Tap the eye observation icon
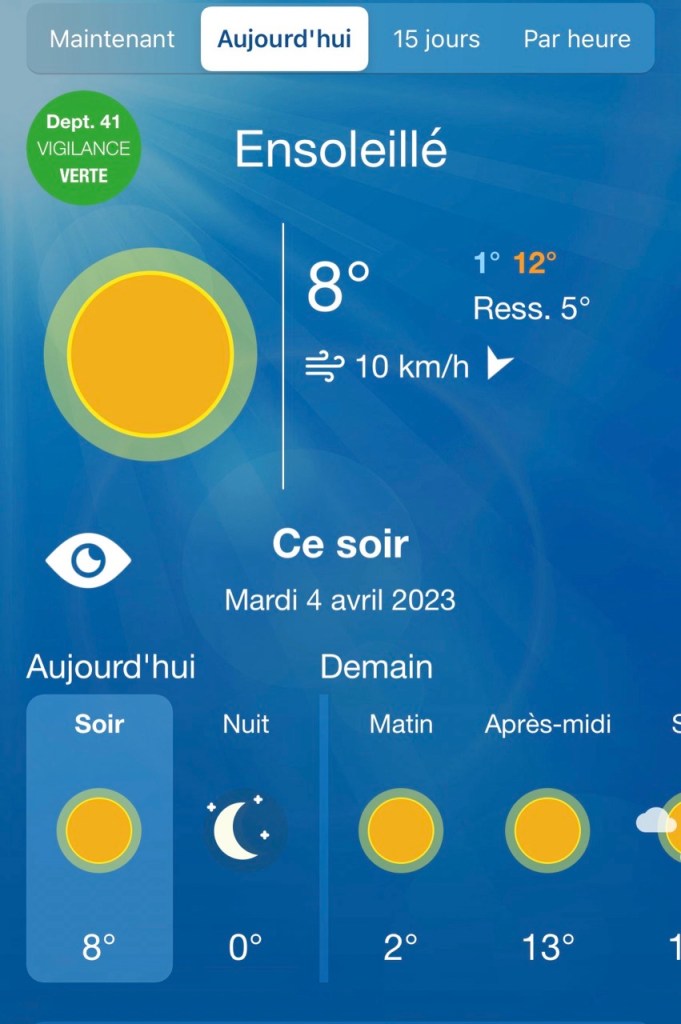The image size is (681, 1024). (x=88, y=561)
